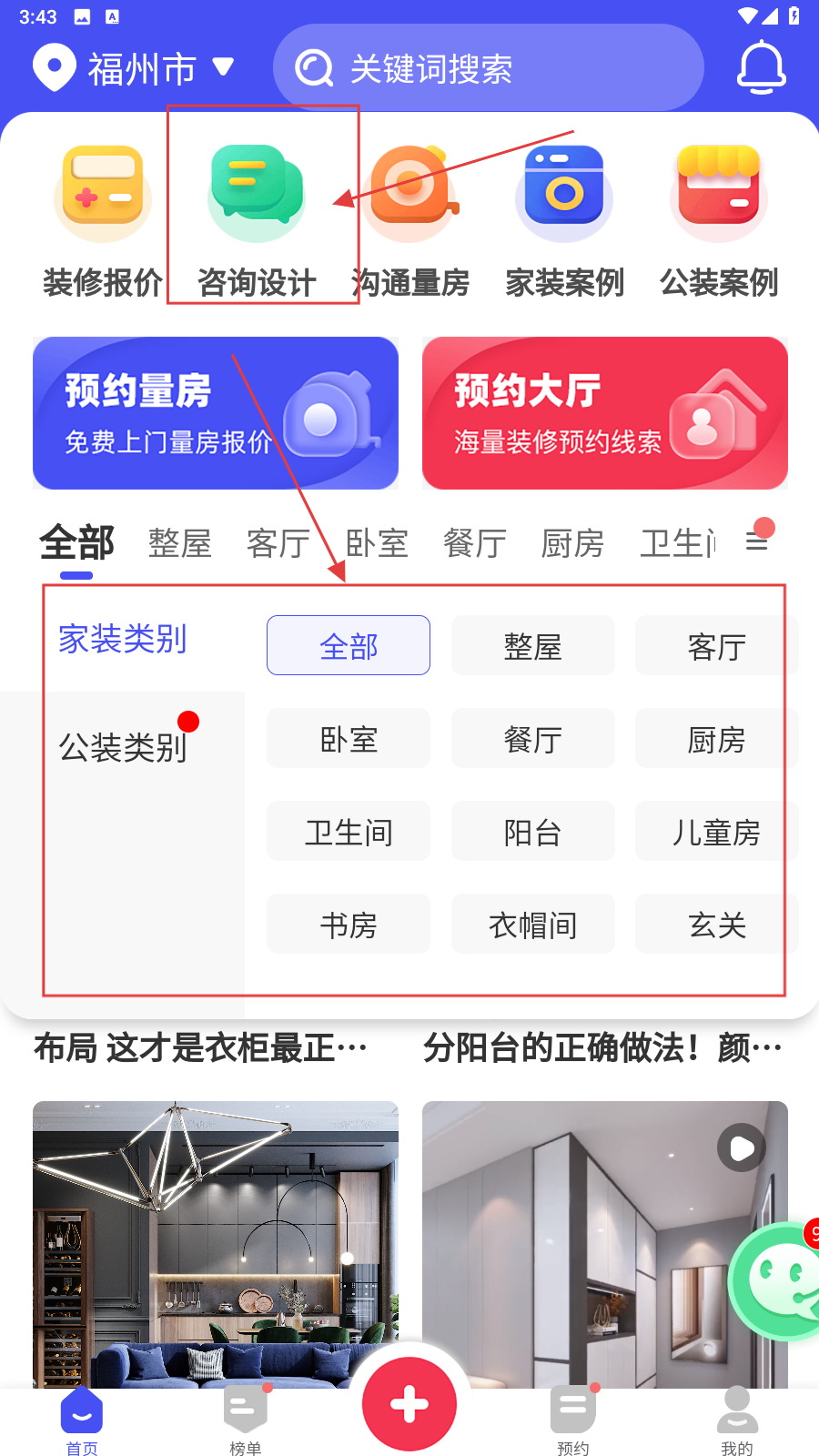This screenshot has width=819, height=1456.
Task: Tap the 关键词搜索 search box
Action: click(489, 68)
